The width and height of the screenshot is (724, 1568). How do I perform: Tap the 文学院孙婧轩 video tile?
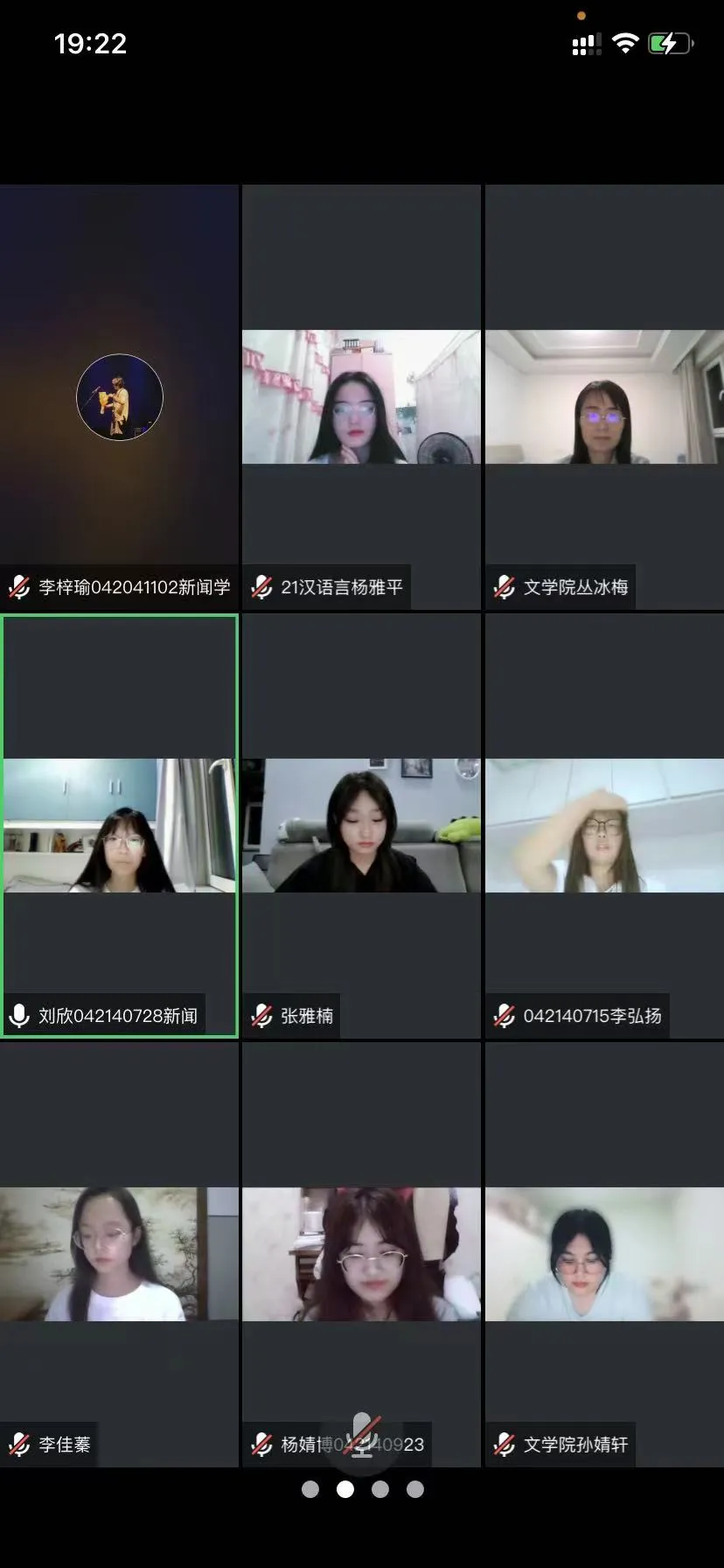[x=604, y=1253]
